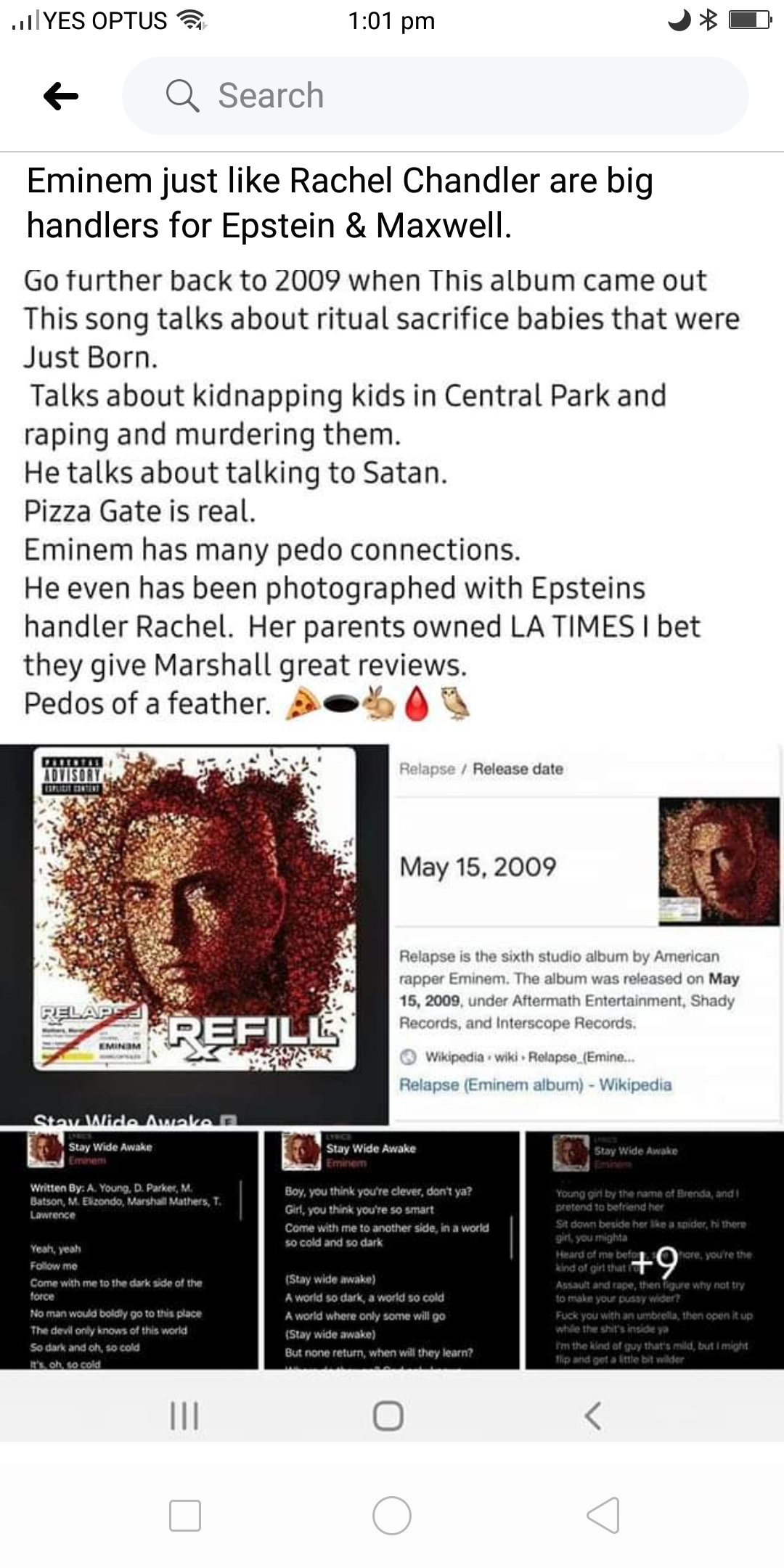Open the lyrics photo starting "Boy, you think"
Image resolution: width=784 pixels, height=1568 pixels.
391,1250
